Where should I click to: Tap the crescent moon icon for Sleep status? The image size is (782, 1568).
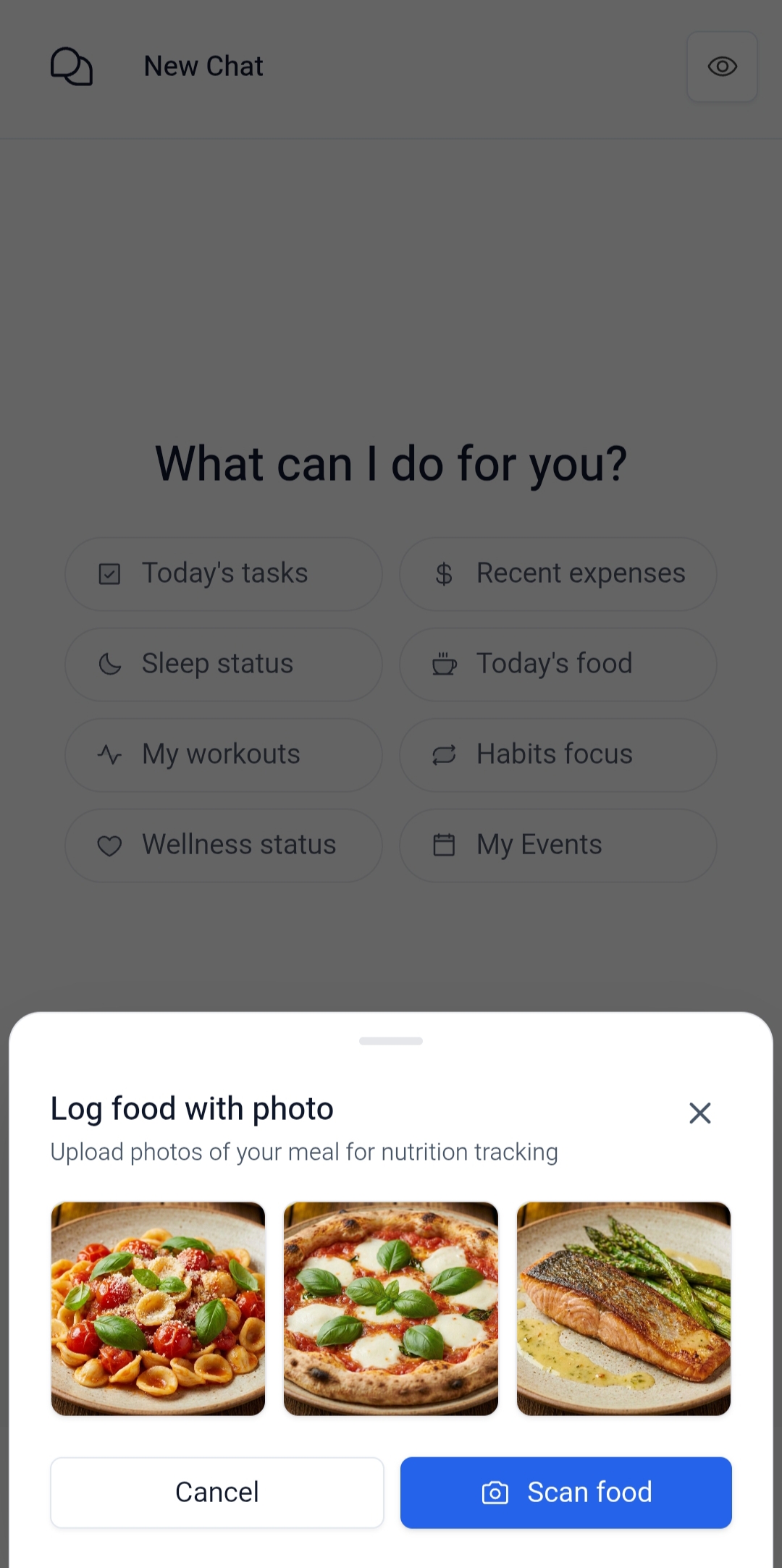pos(109,664)
